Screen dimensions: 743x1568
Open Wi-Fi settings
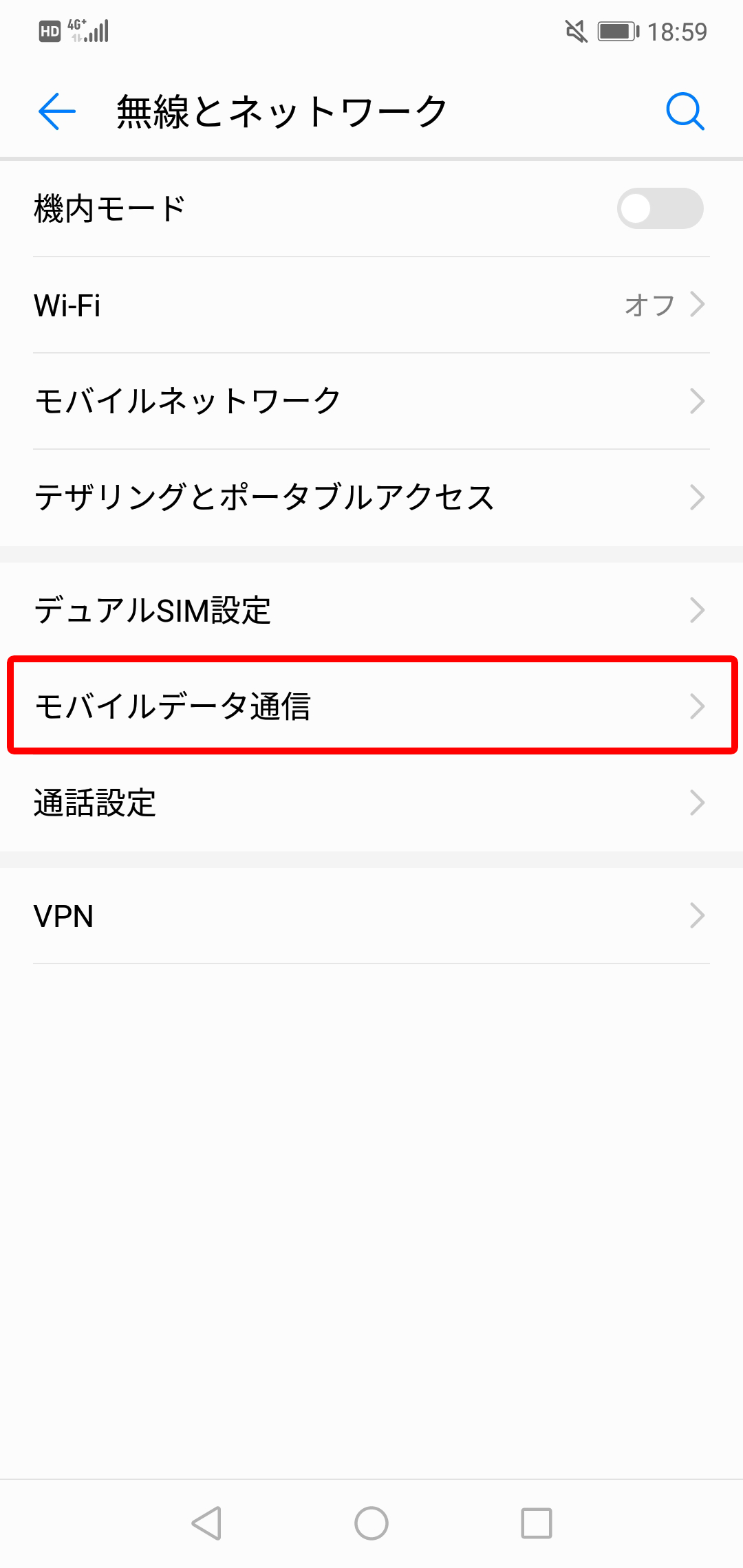pyautogui.click(x=371, y=305)
